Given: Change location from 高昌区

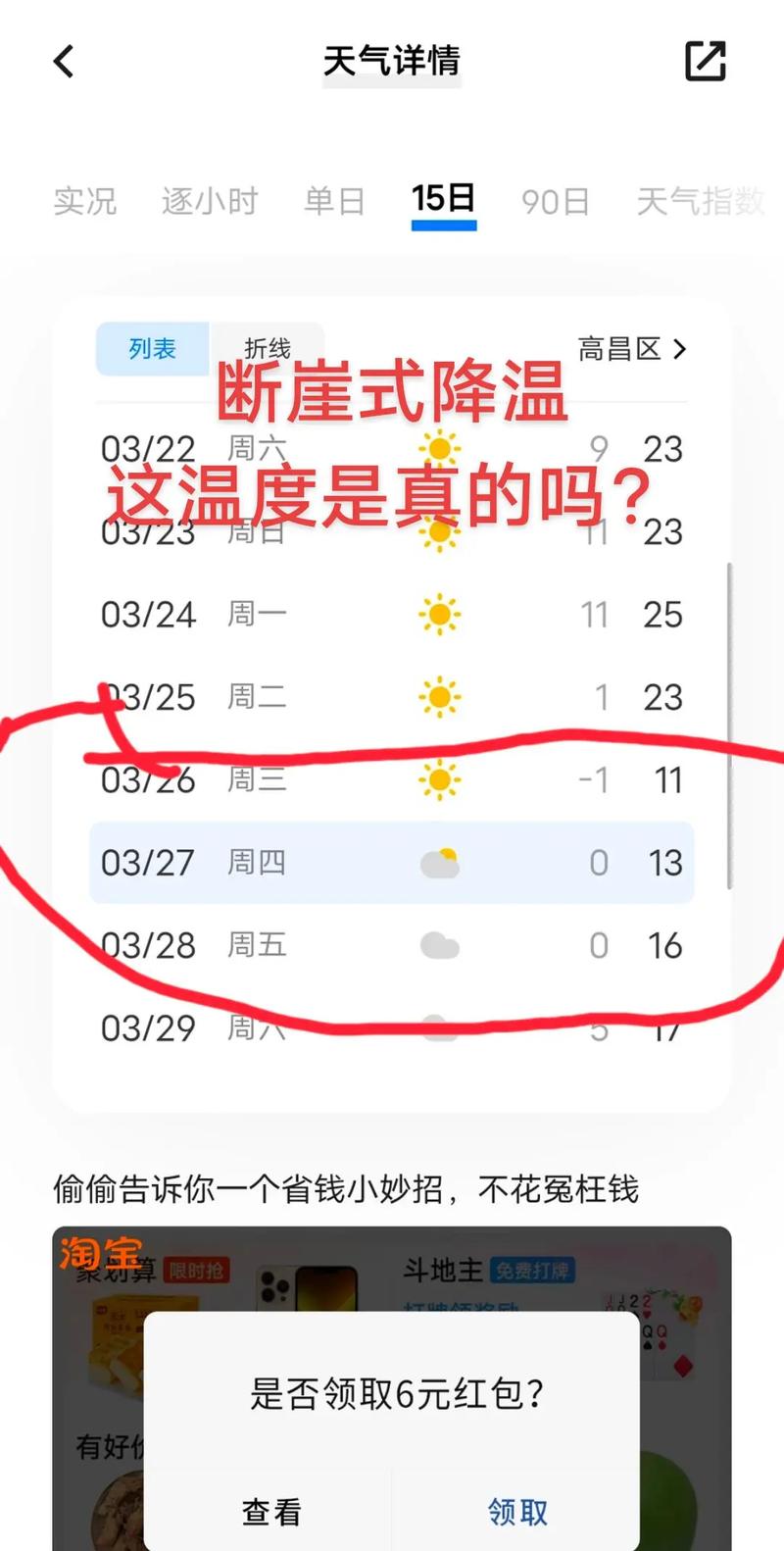Looking at the screenshot, I should coord(632,349).
